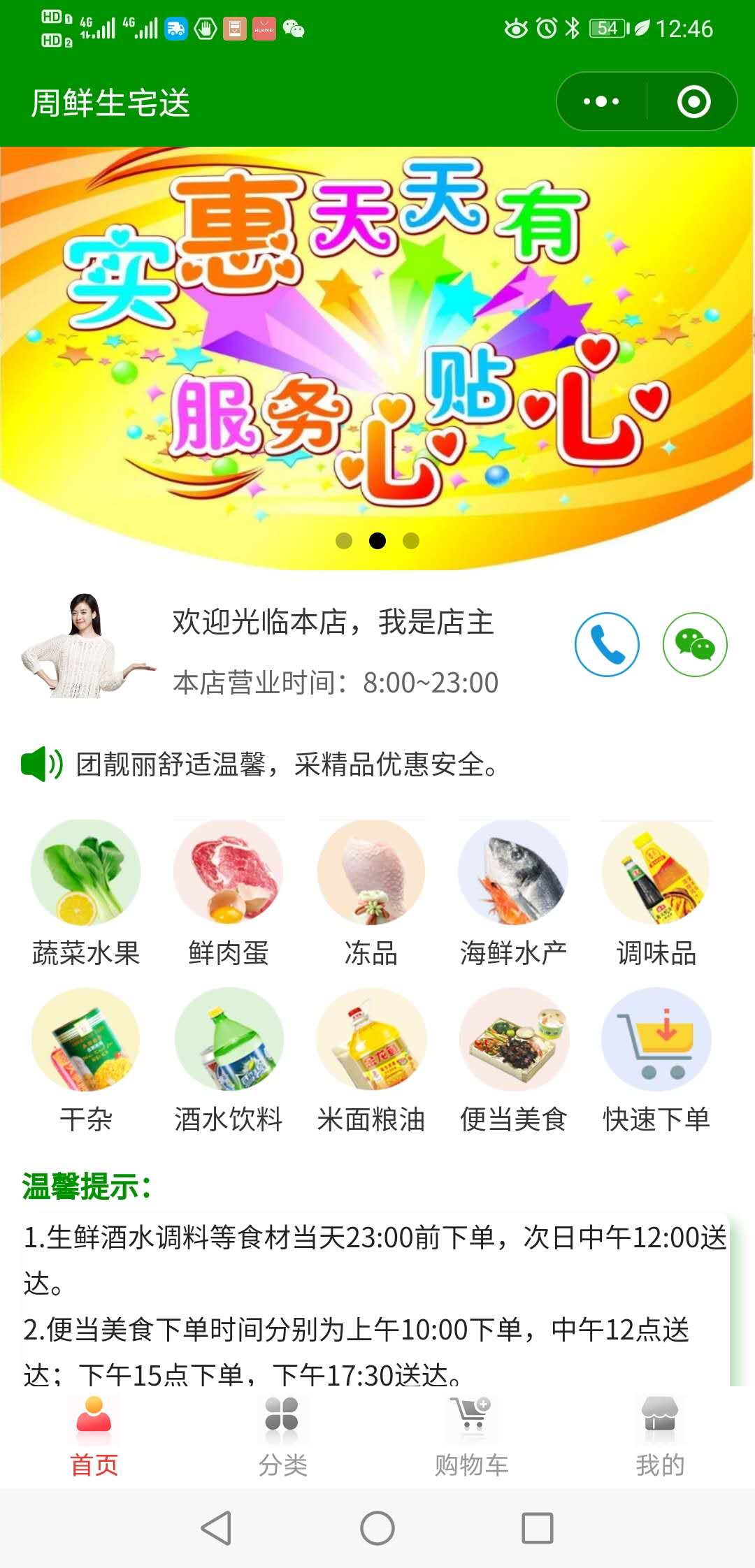Close the mini program via circle button

[693, 102]
